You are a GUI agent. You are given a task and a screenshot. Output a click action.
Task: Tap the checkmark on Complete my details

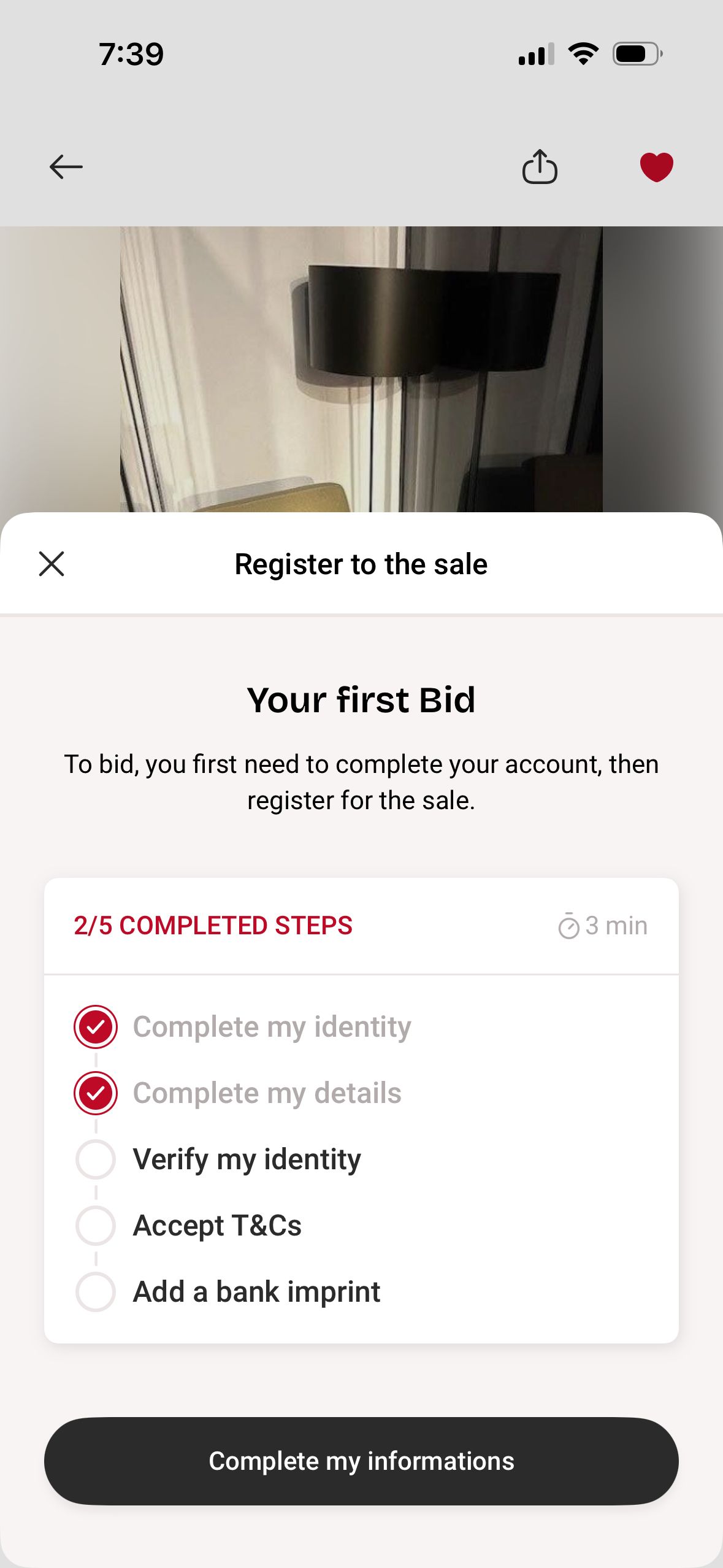point(95,1092)
